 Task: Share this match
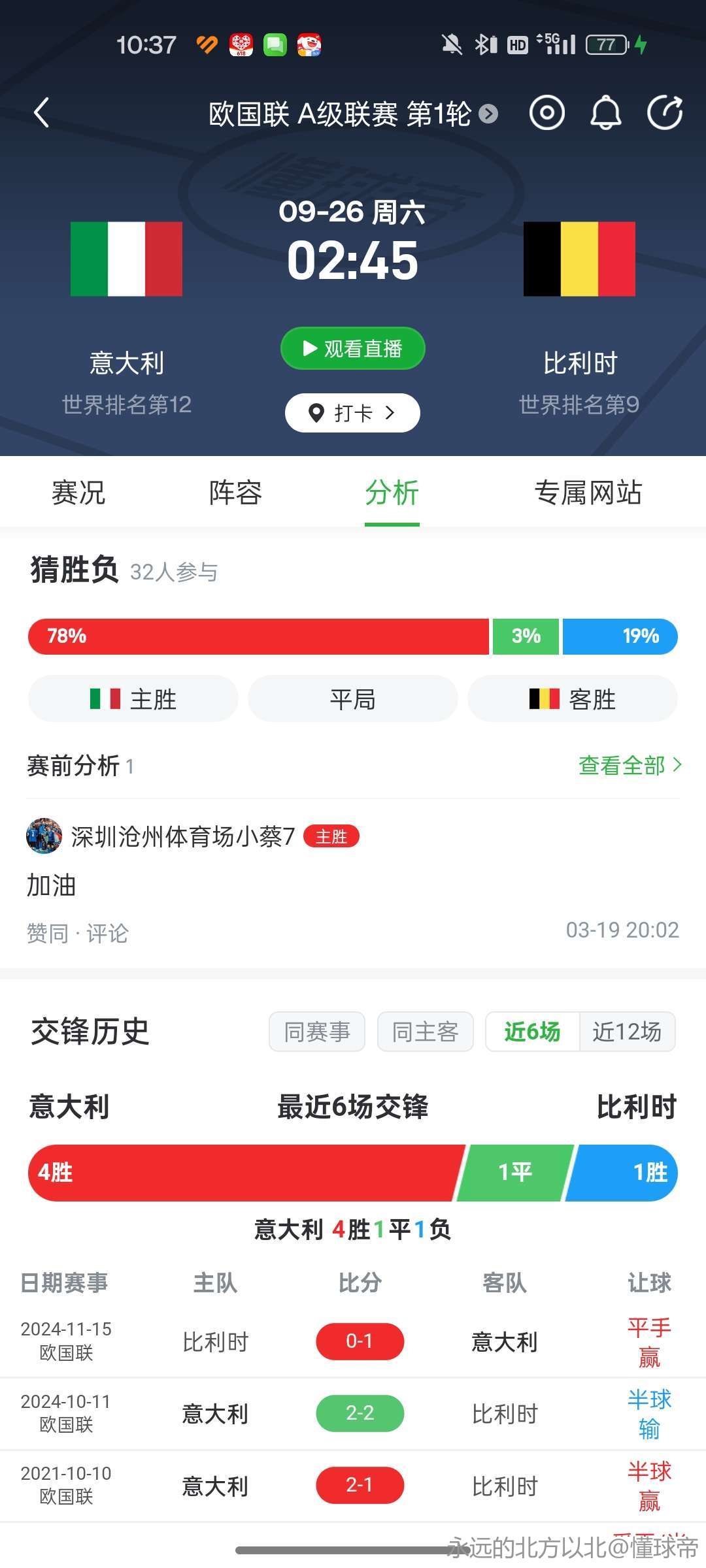tap(665, 113)
